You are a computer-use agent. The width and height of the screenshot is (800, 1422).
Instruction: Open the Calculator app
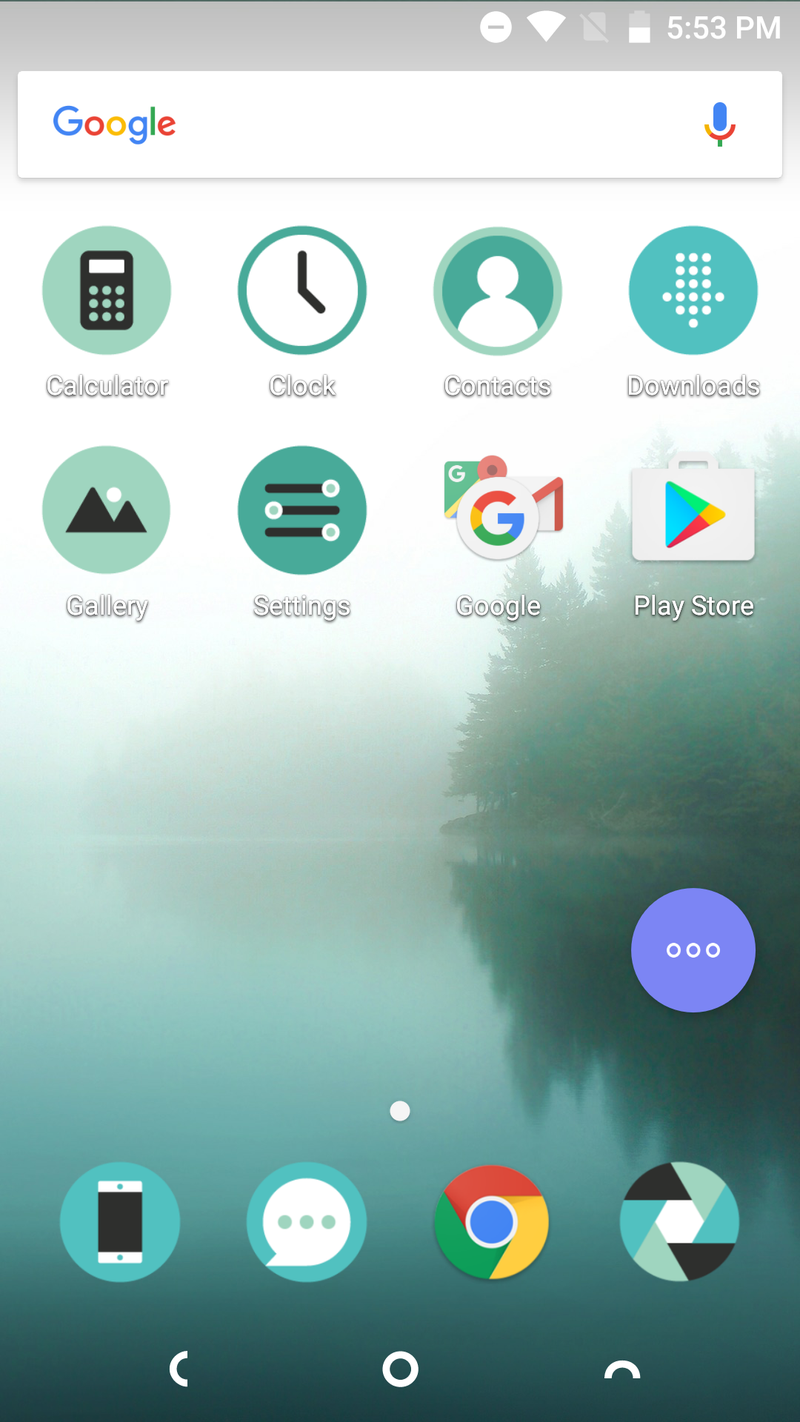pyautogui.click(x=106, y=291)
